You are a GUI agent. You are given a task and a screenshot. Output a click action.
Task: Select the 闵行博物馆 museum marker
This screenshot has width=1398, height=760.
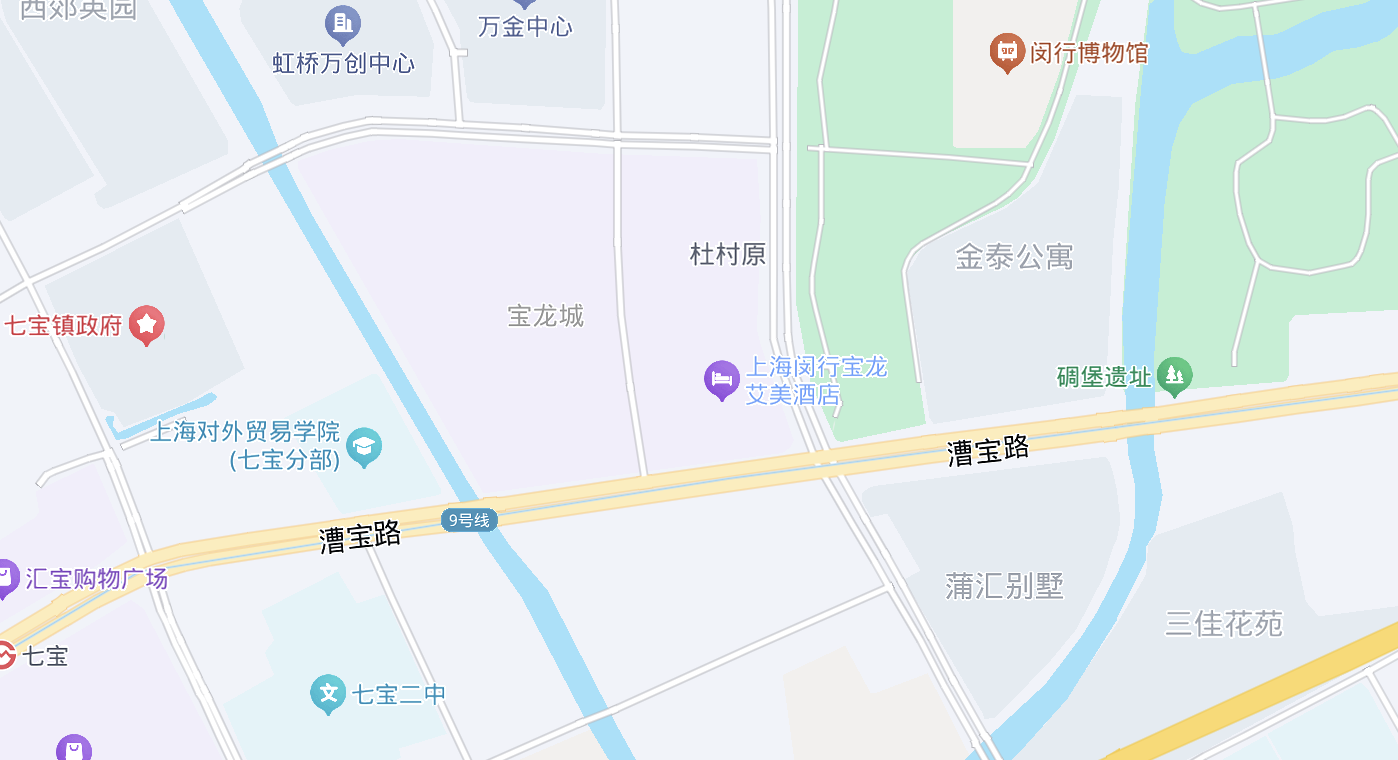click(x=1007, y=51)
